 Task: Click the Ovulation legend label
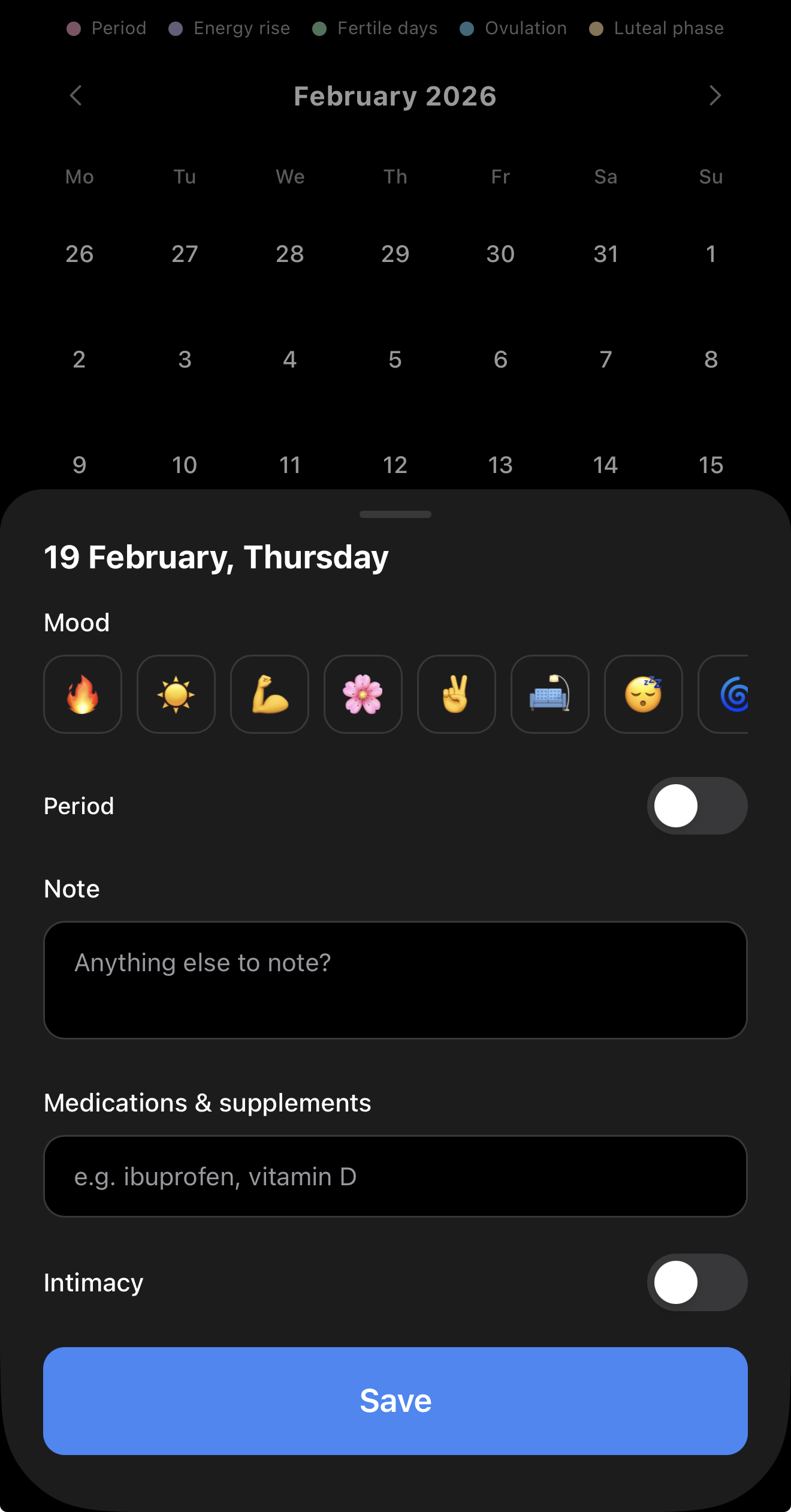526,28
